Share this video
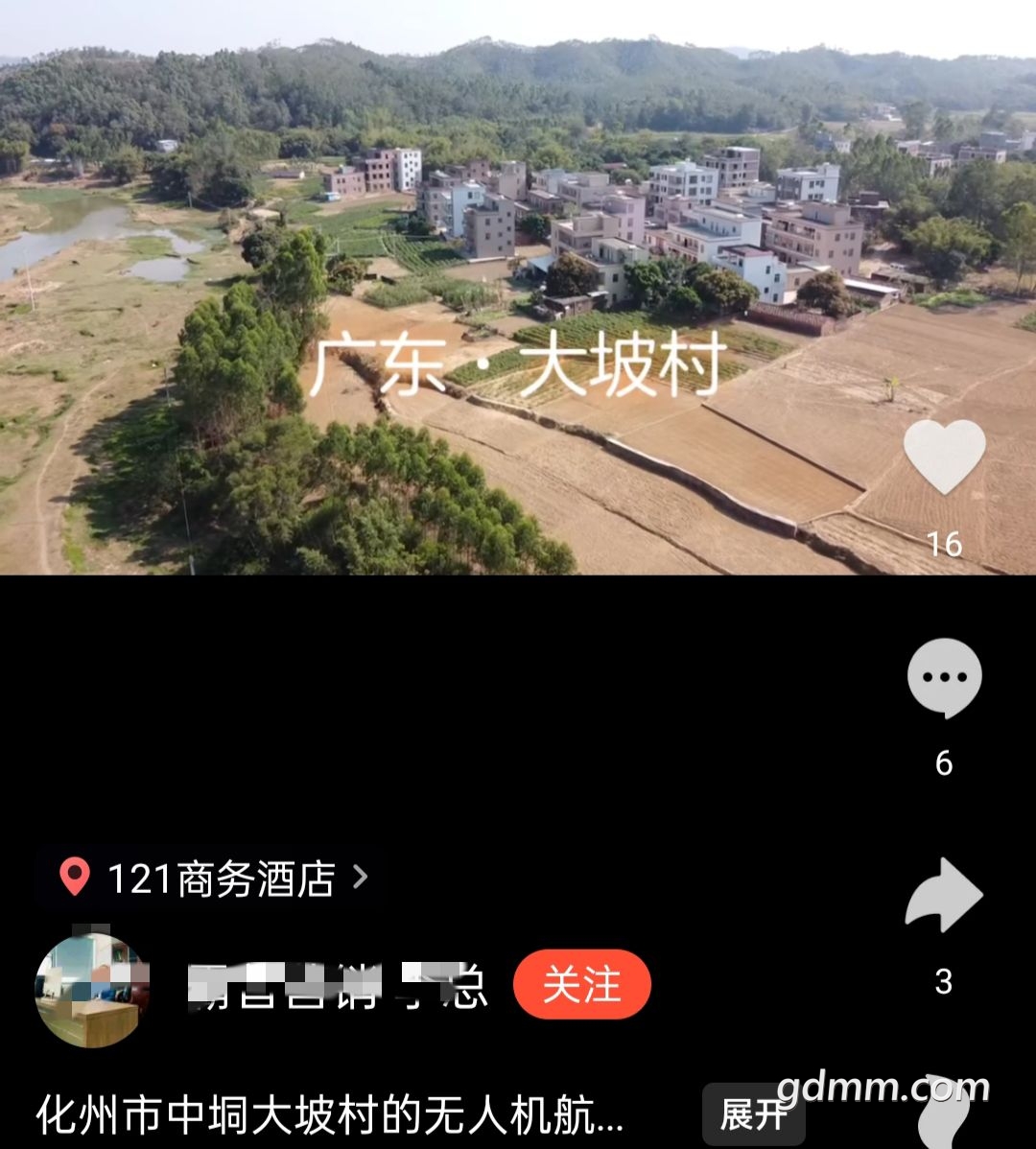Image resolution: width=1036 pixels, height=1149 pixels. click(944, 895)
